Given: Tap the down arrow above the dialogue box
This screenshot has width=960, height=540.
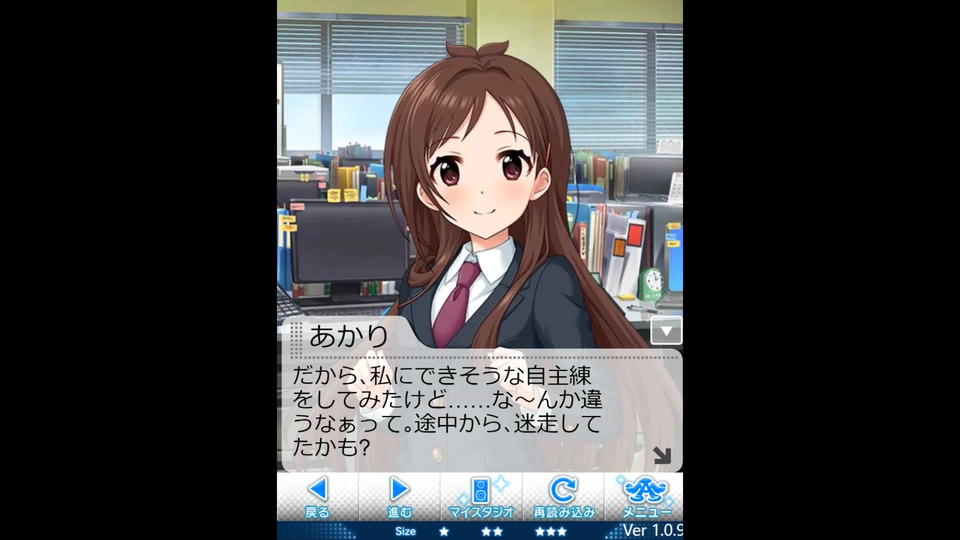Looking at the screenshot, I should (666, 331).
